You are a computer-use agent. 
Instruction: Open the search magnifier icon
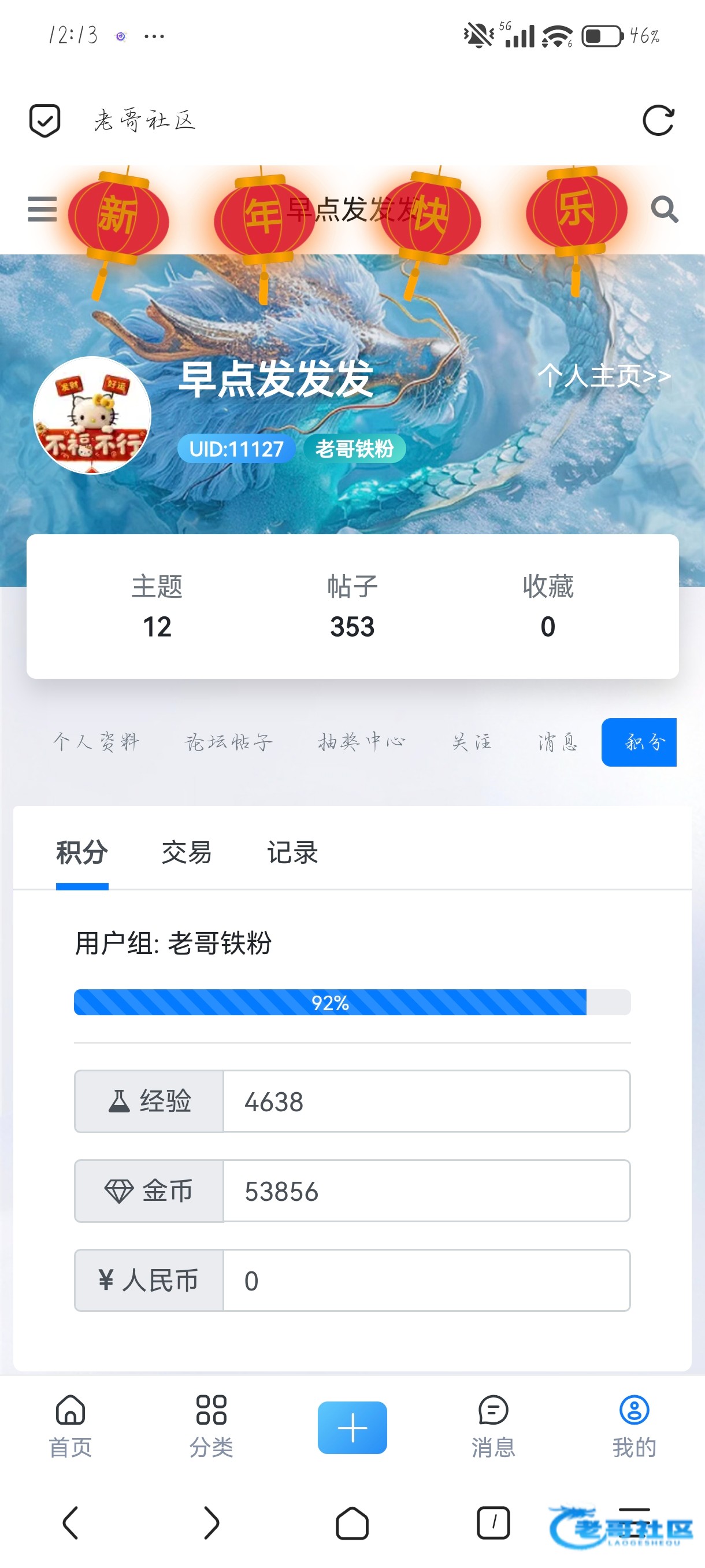tap(663, 210)
